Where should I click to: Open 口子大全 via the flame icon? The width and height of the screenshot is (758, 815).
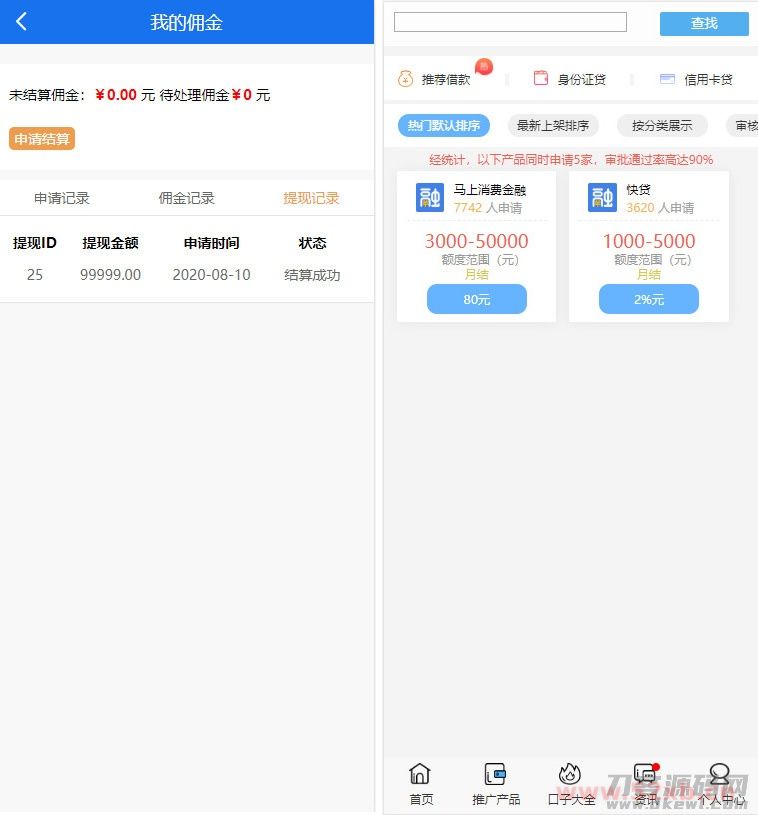tap(571, 775)
